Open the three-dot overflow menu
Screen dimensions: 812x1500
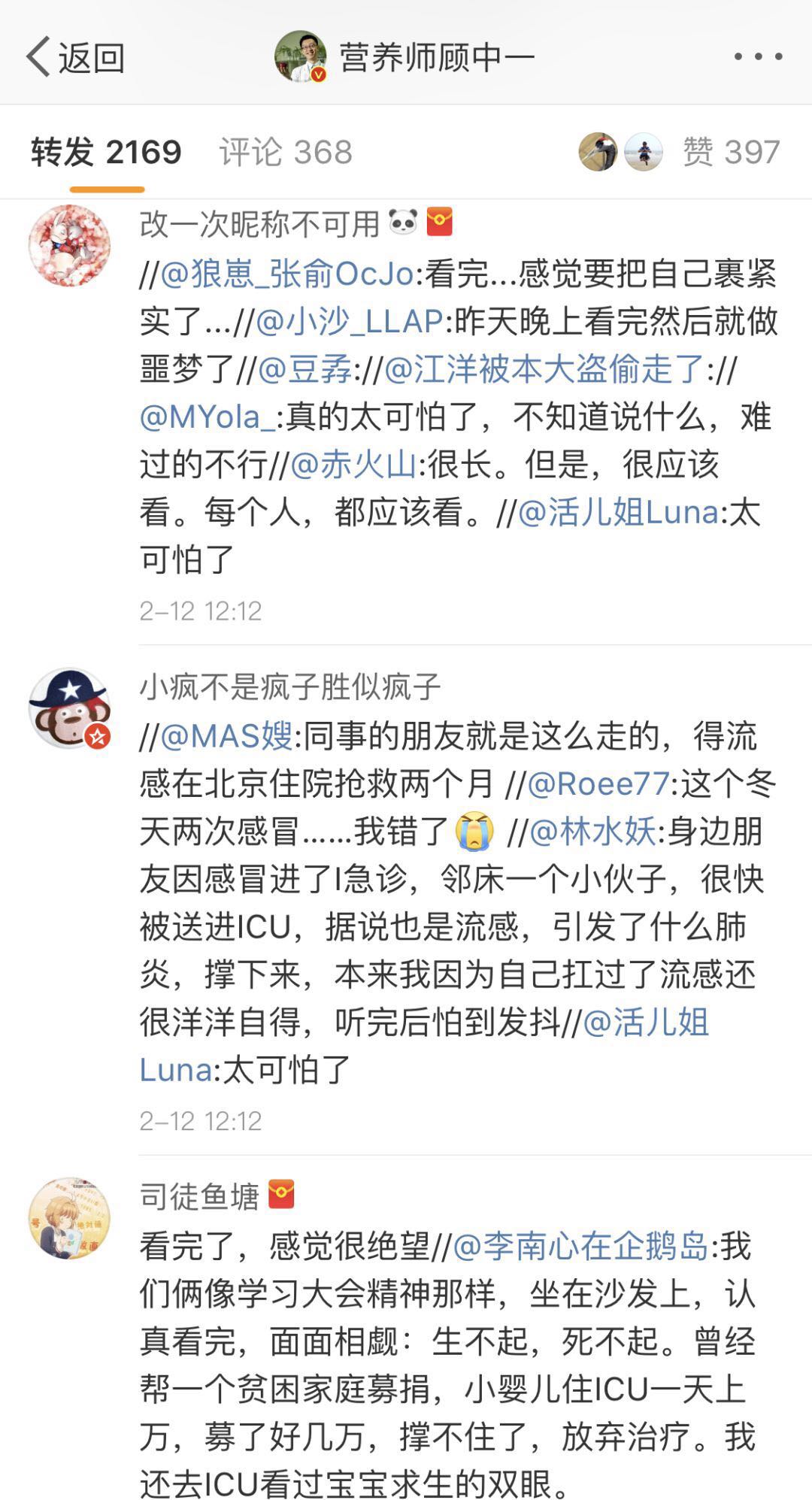point(757,57)
